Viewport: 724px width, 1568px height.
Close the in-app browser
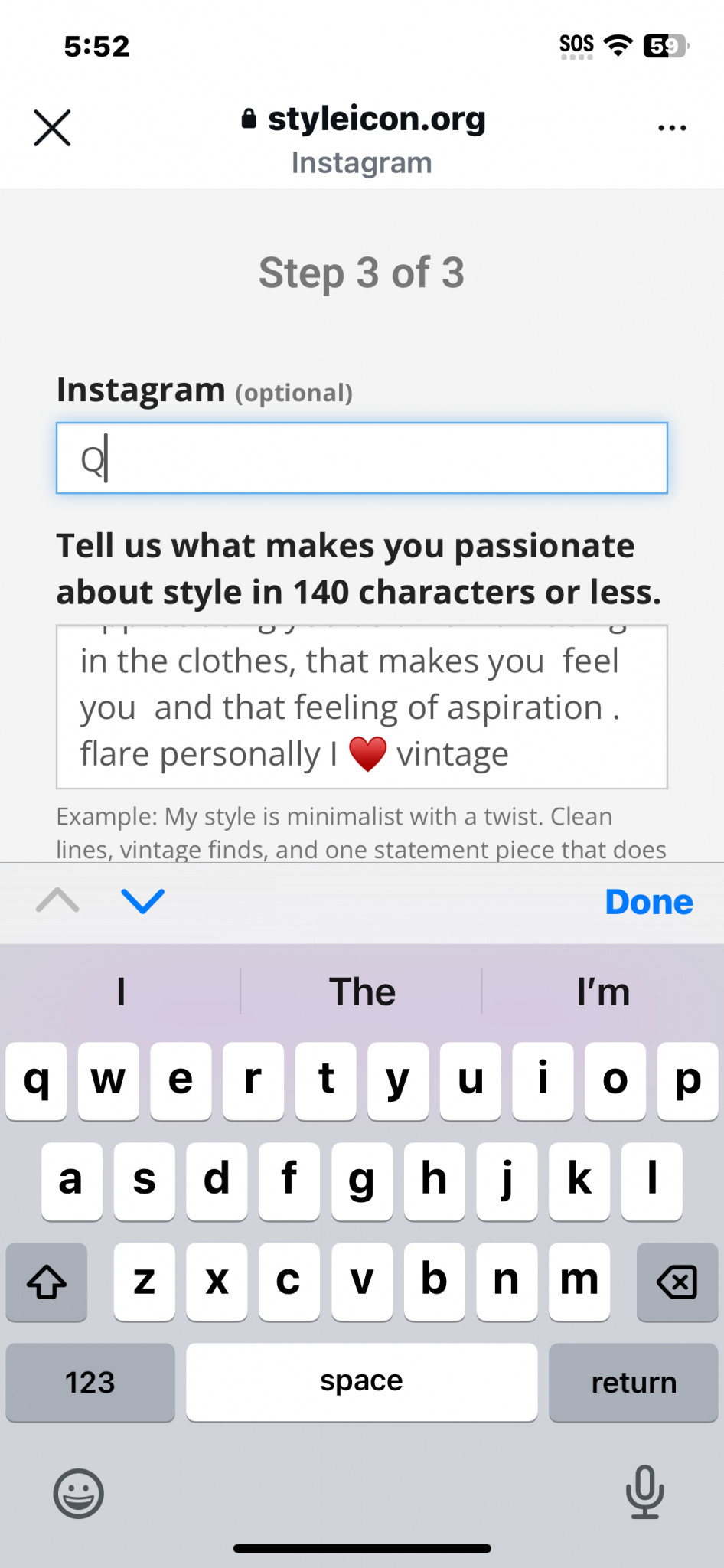point(52,127)
